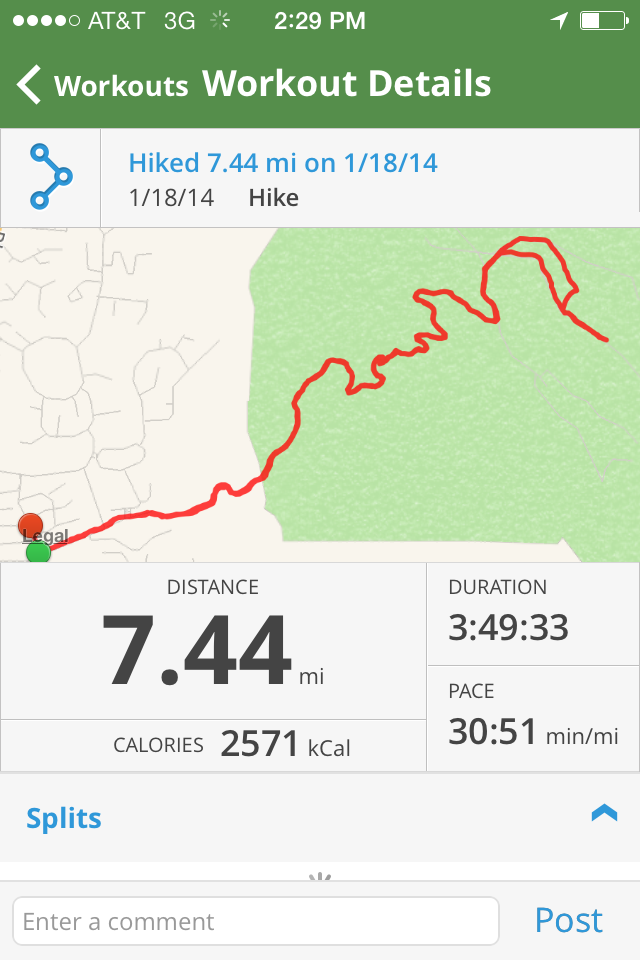The image size is (640, 960).
Task: Post the comment
Action: coord(568,920)
